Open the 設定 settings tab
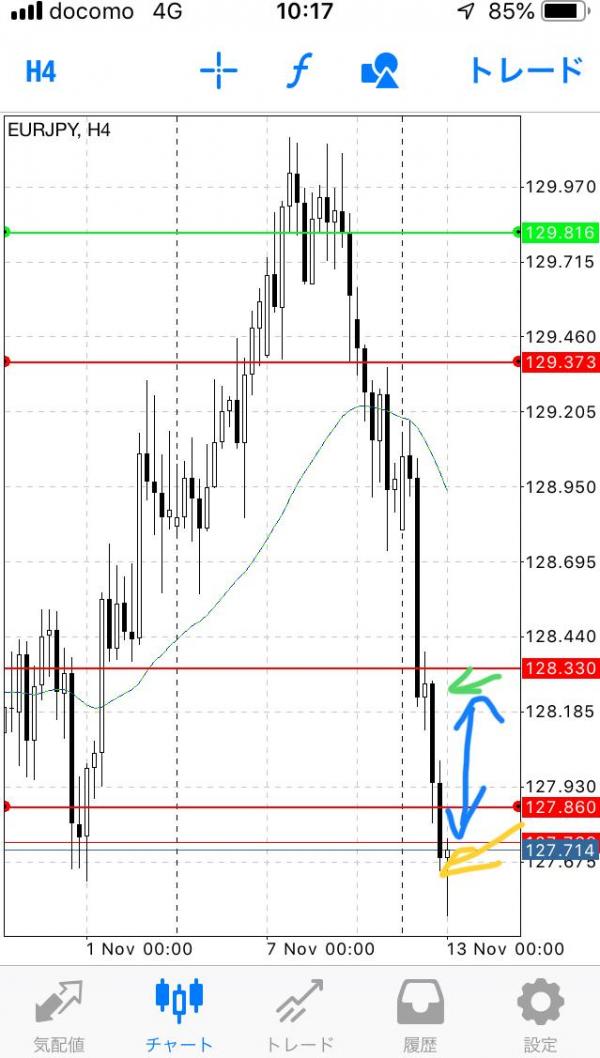The height and width of the screenshot is (1058, 600). pos(540,1014)
